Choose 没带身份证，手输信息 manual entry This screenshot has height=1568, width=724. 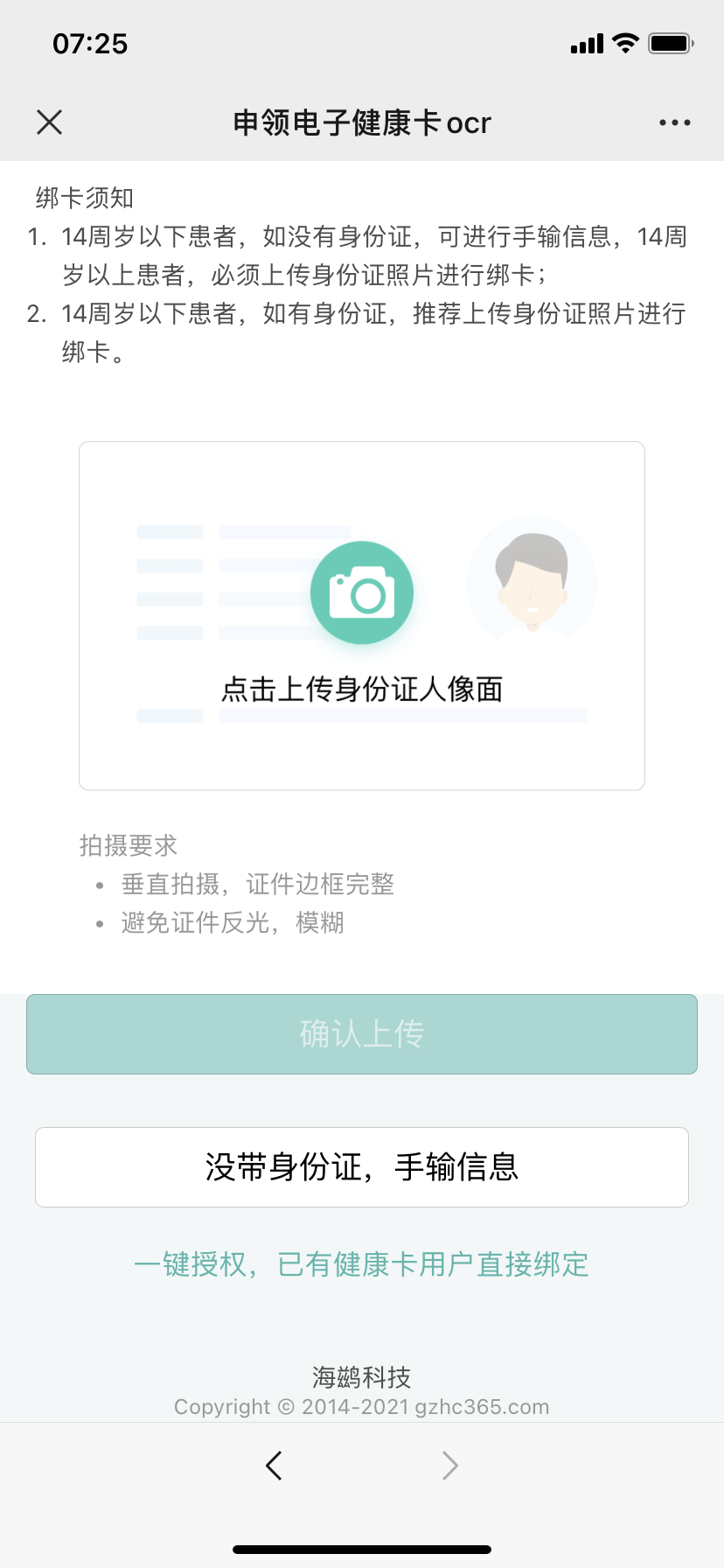(362, 1167)
